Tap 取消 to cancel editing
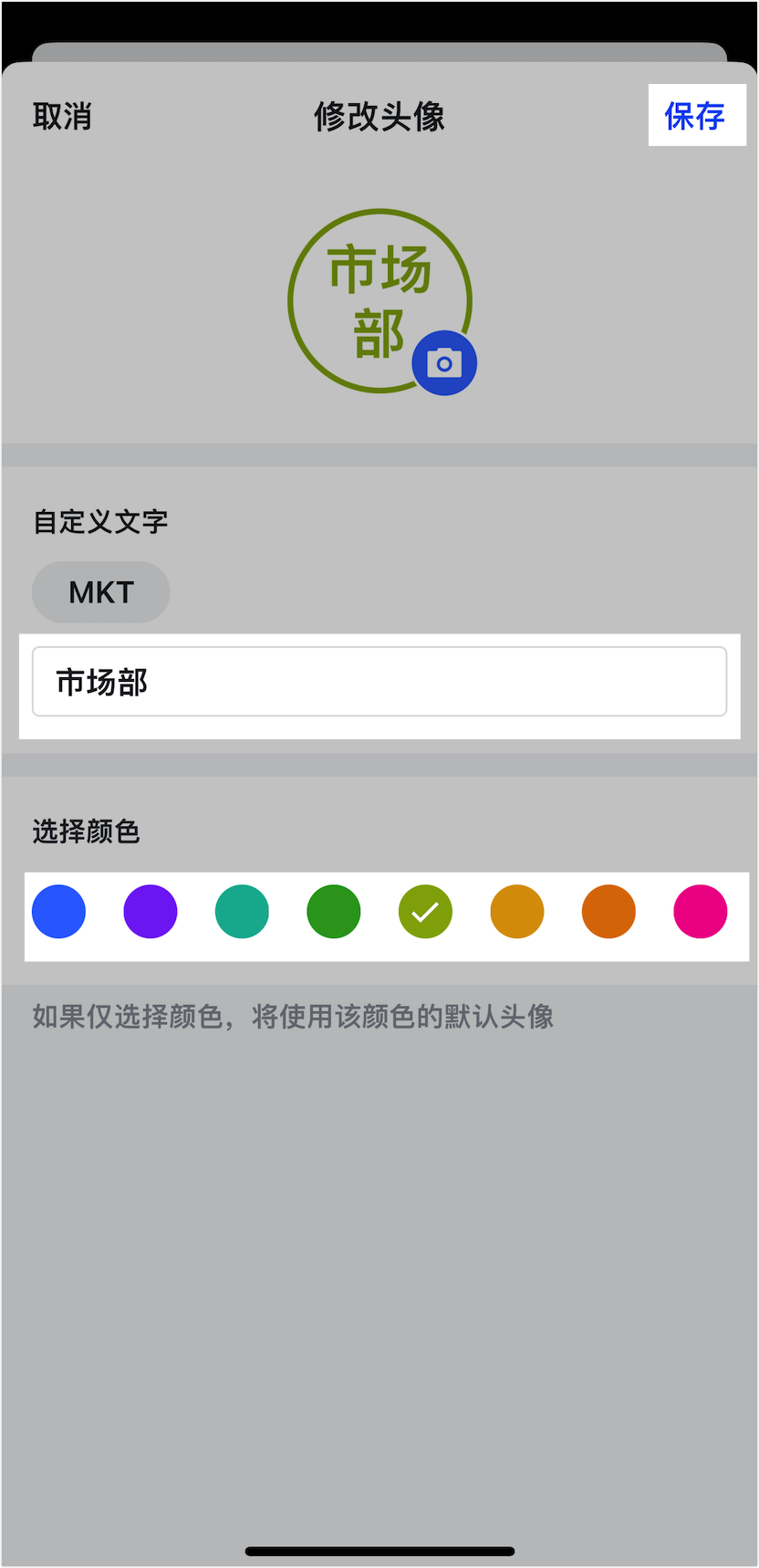This screenshot has height=1568, width=759. coord(62,116)
